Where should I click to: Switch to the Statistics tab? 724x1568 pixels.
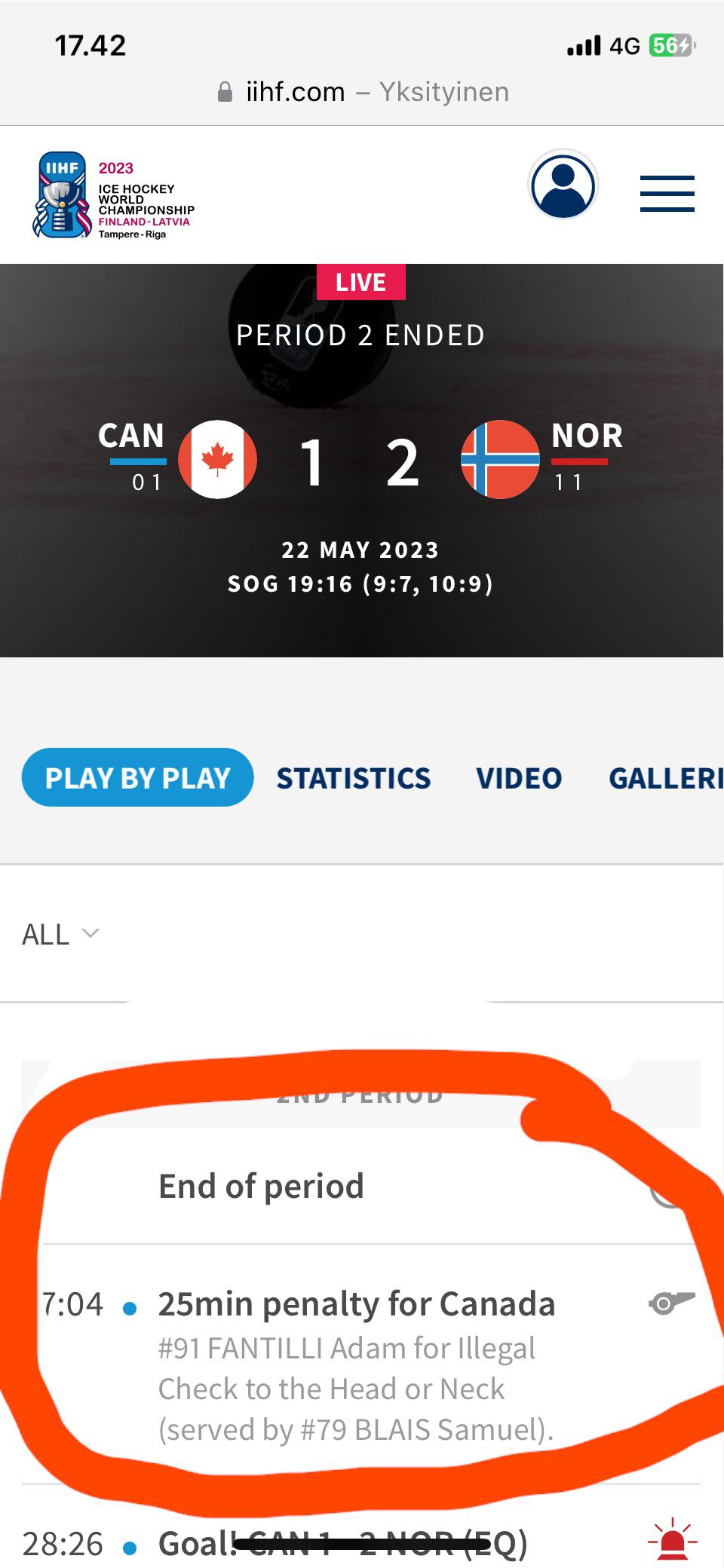353,778
